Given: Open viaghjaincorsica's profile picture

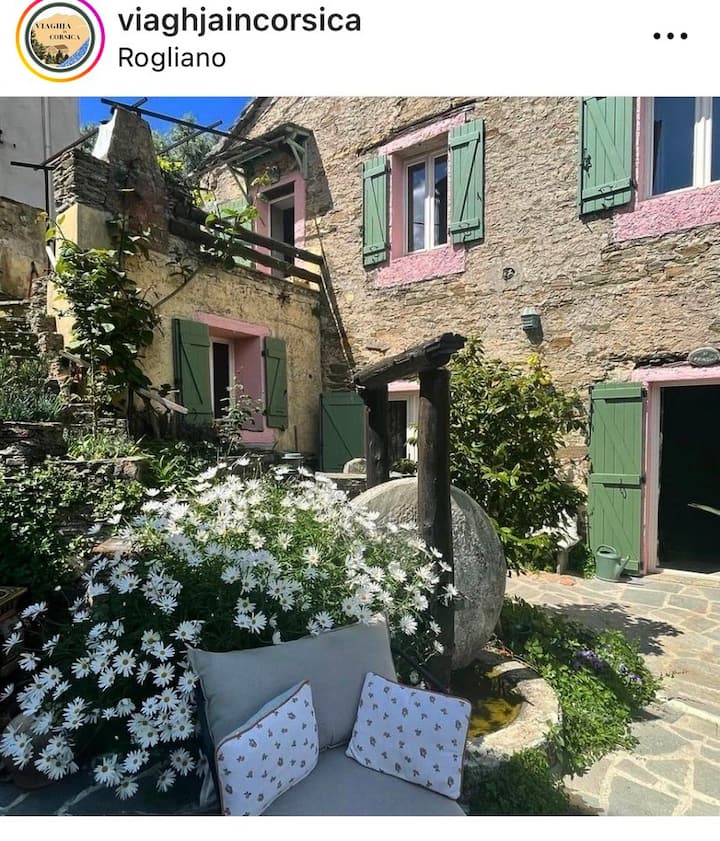Looking at the screenshot, I should 60,38.
